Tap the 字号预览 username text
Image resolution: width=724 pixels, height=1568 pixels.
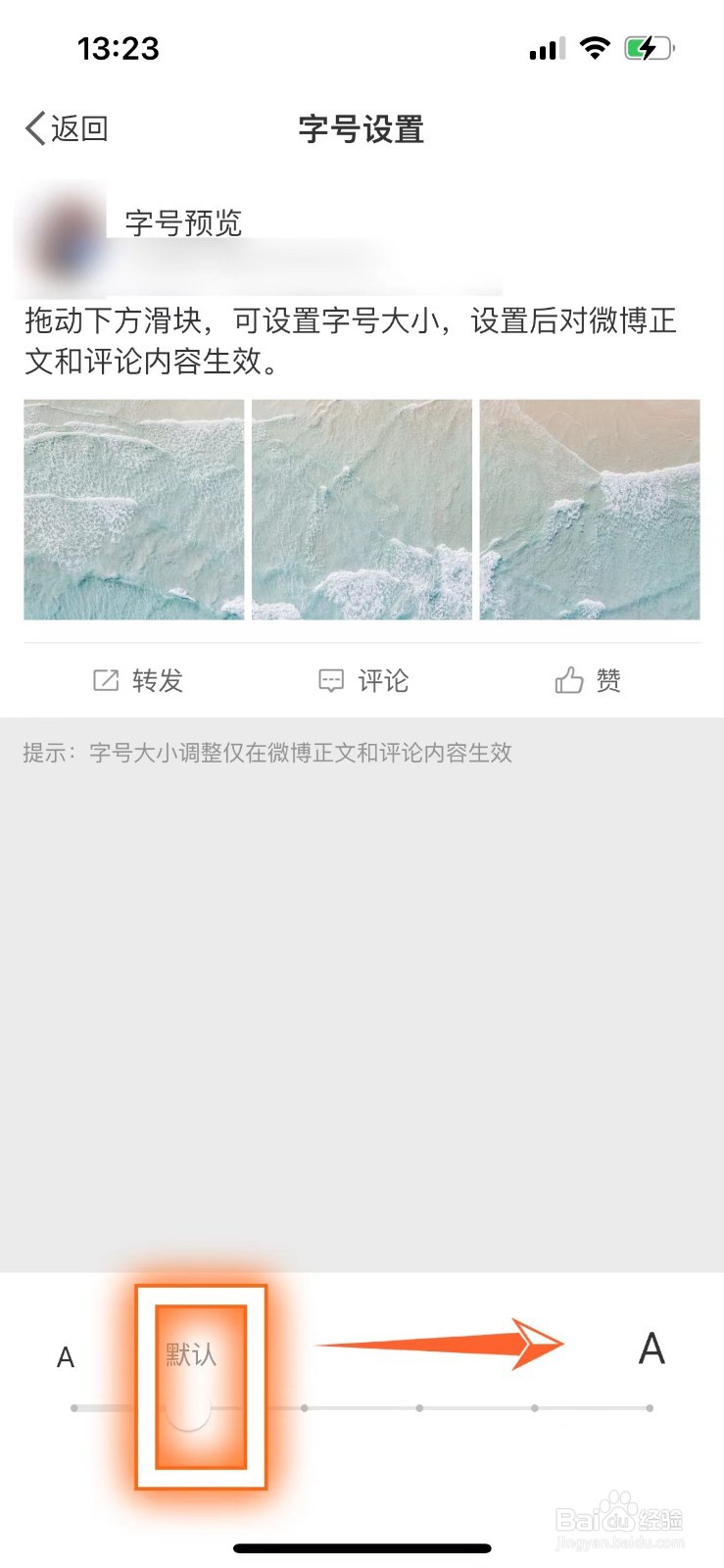[x=183, y=222]
